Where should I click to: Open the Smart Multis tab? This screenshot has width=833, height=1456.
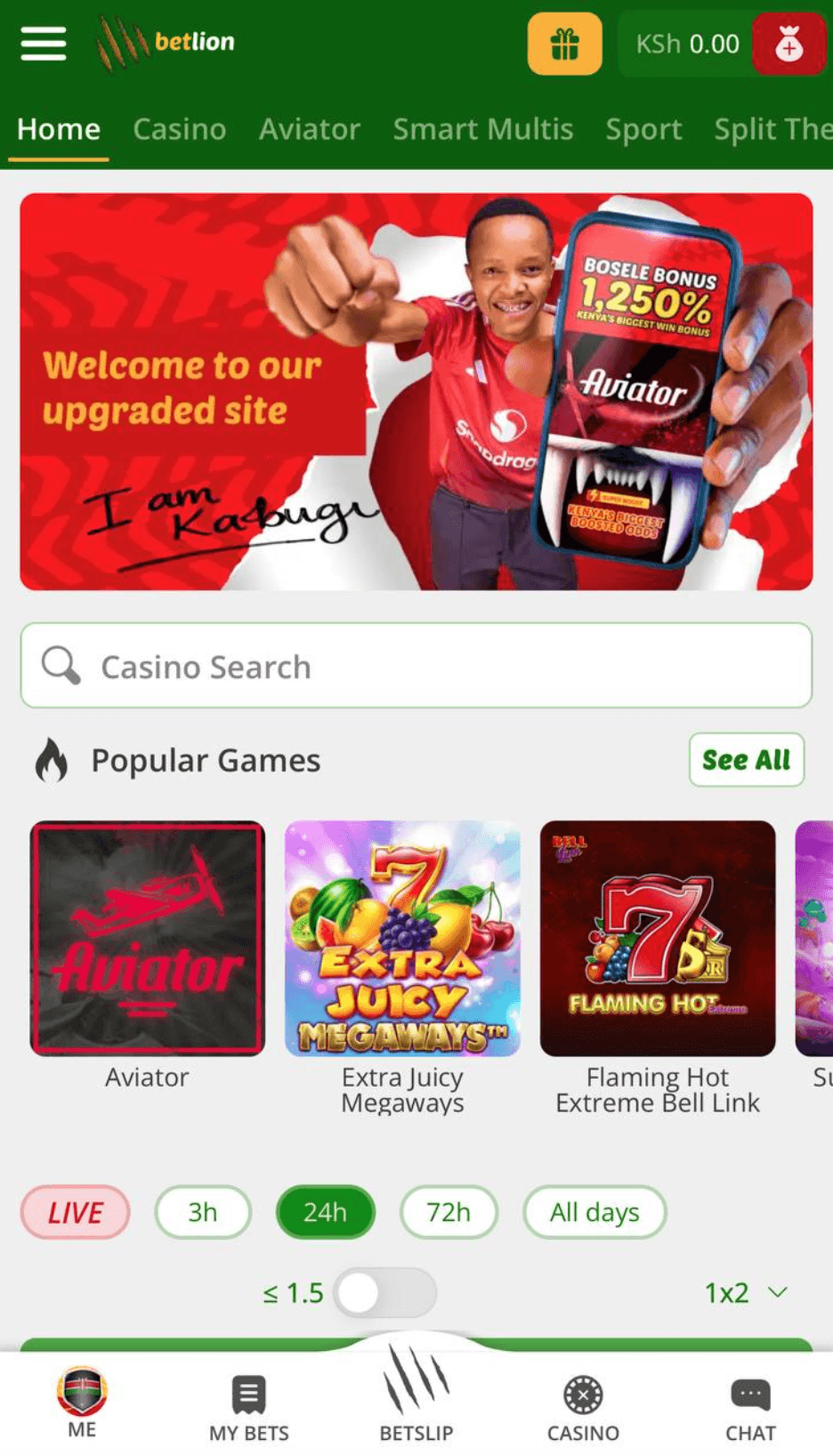click(482, 129)
